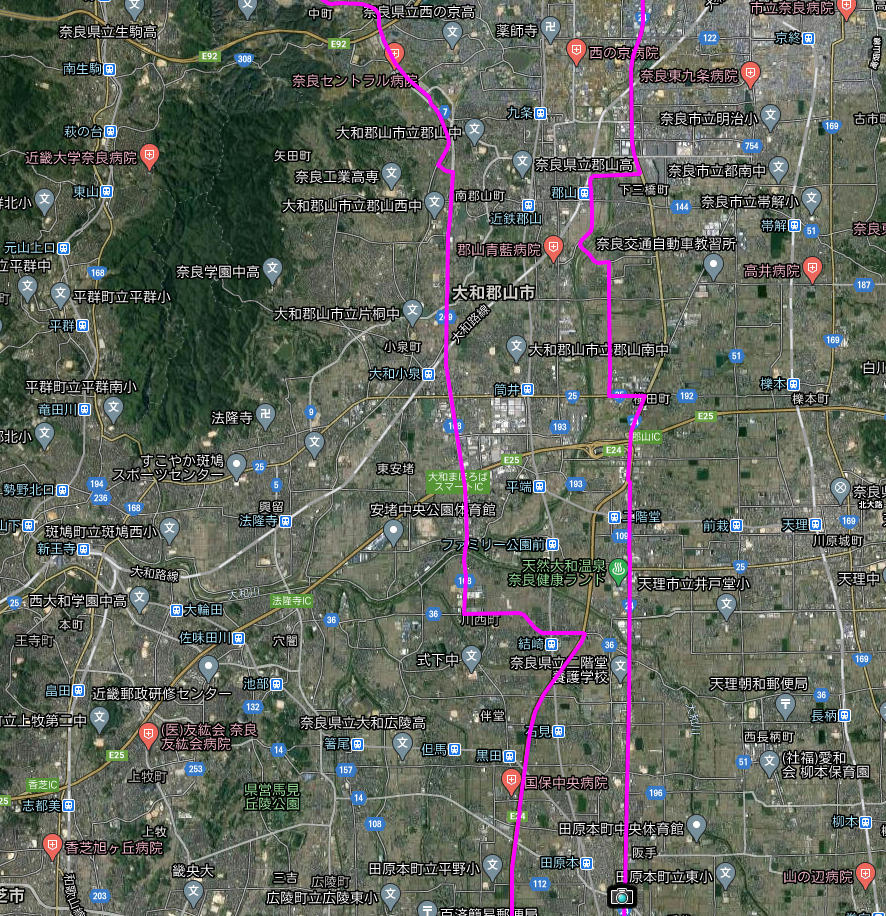Open the 西の京病院 hospital pin
The width and height of the screenshot is (886, 916).
pos(576,49)
